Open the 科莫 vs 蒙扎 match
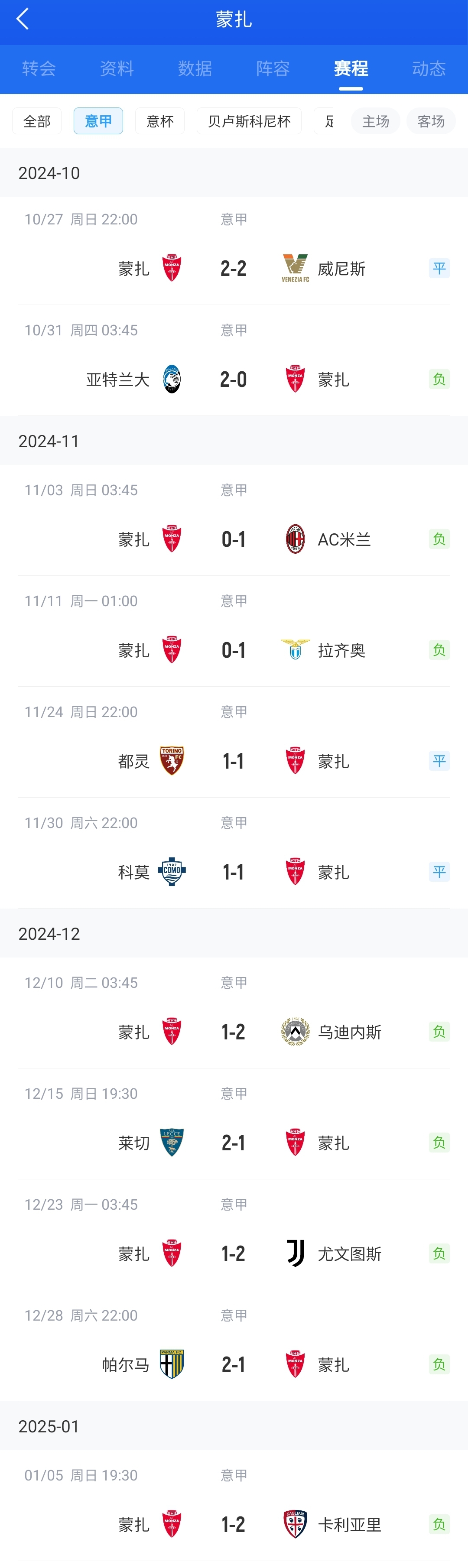Viewport: 468px width, 1568px height. pyautogui.click(x=234, y=872)
